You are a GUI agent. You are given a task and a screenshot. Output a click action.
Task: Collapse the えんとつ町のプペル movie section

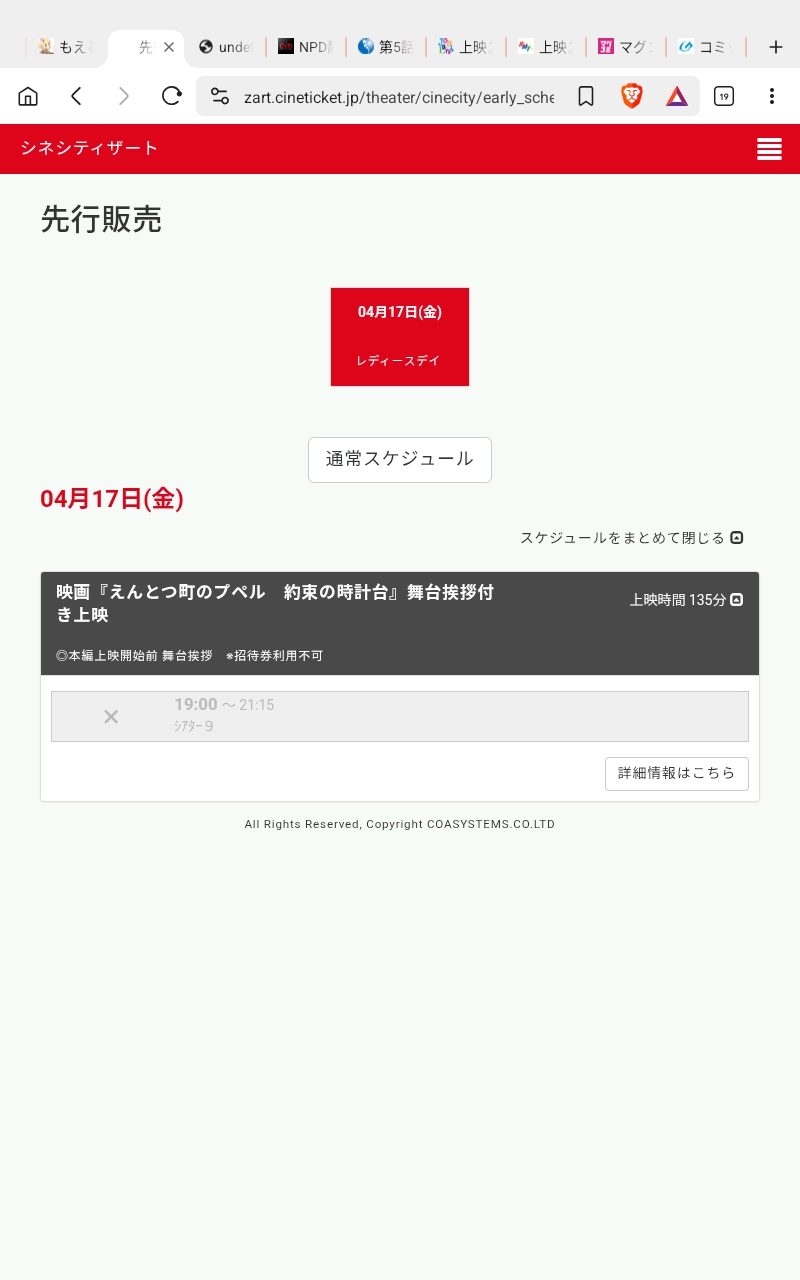point(737,600)
